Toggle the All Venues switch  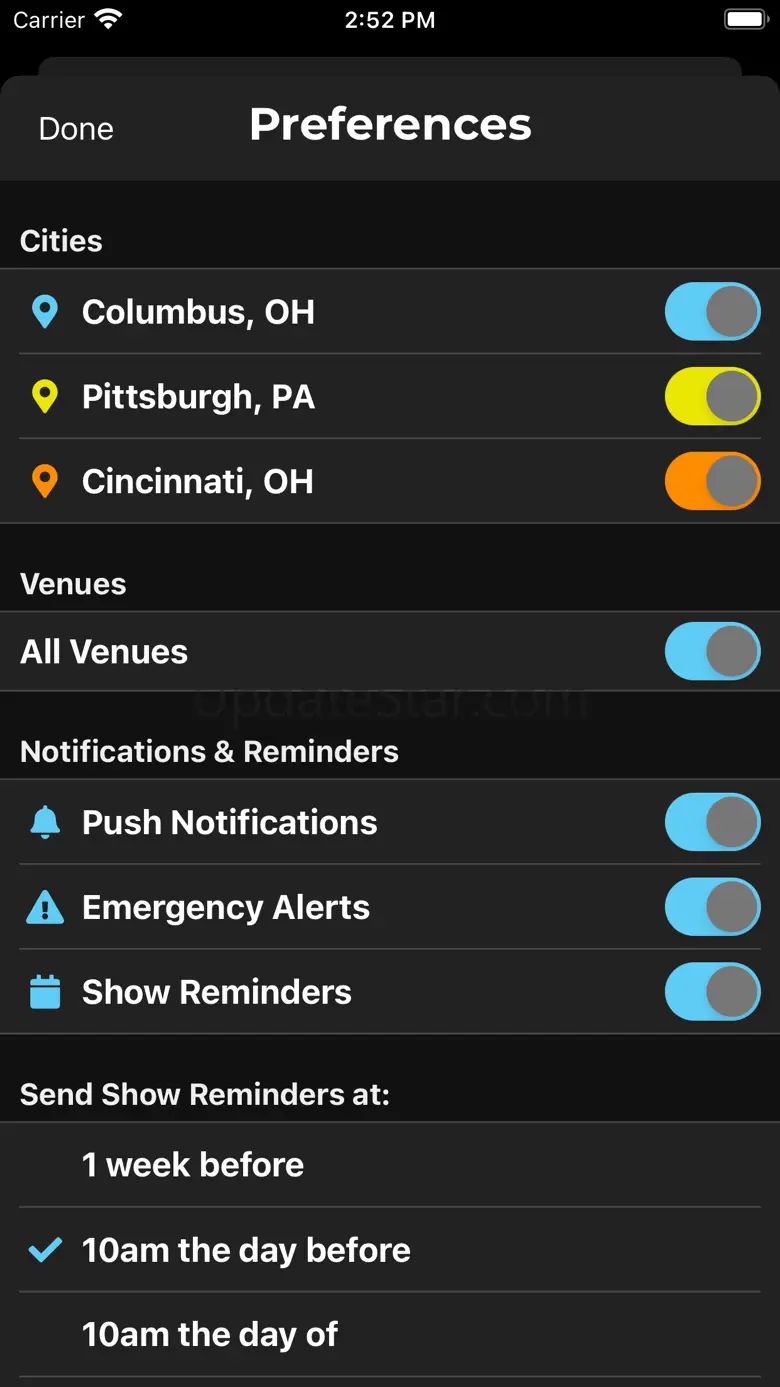(712, 652)
